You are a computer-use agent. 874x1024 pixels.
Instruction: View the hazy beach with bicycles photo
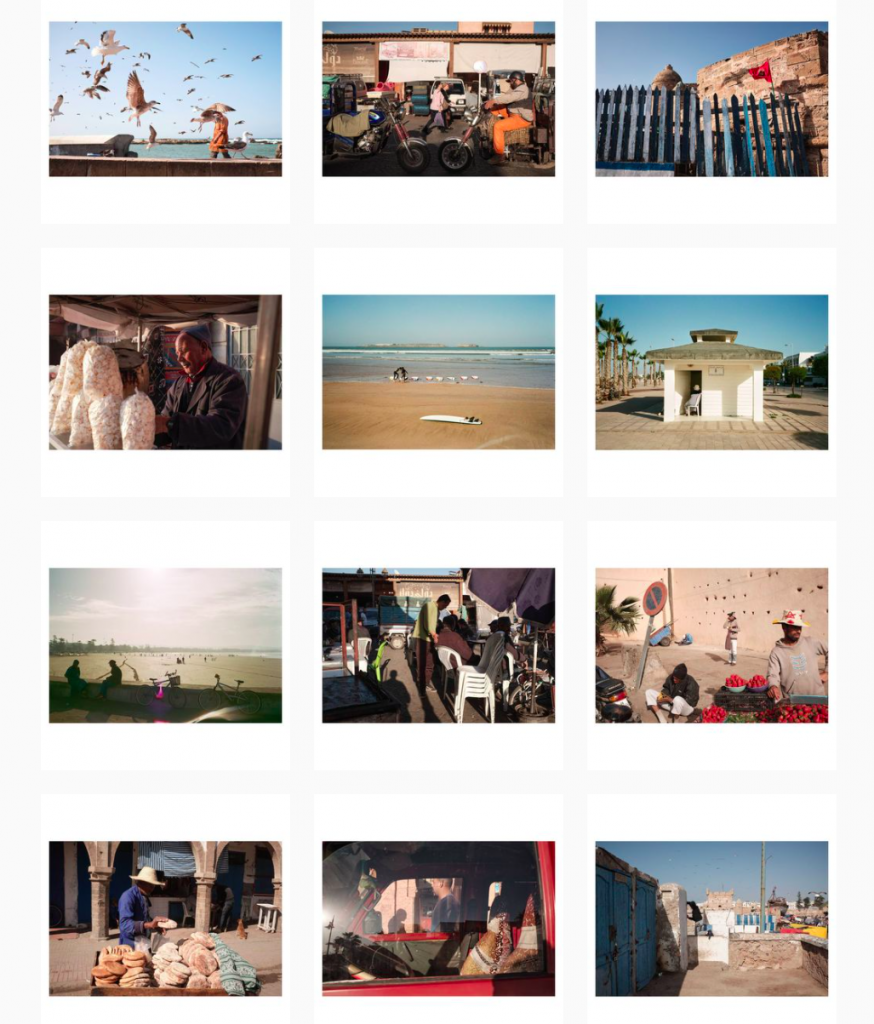pyautogui.click(x=165, y=645)
